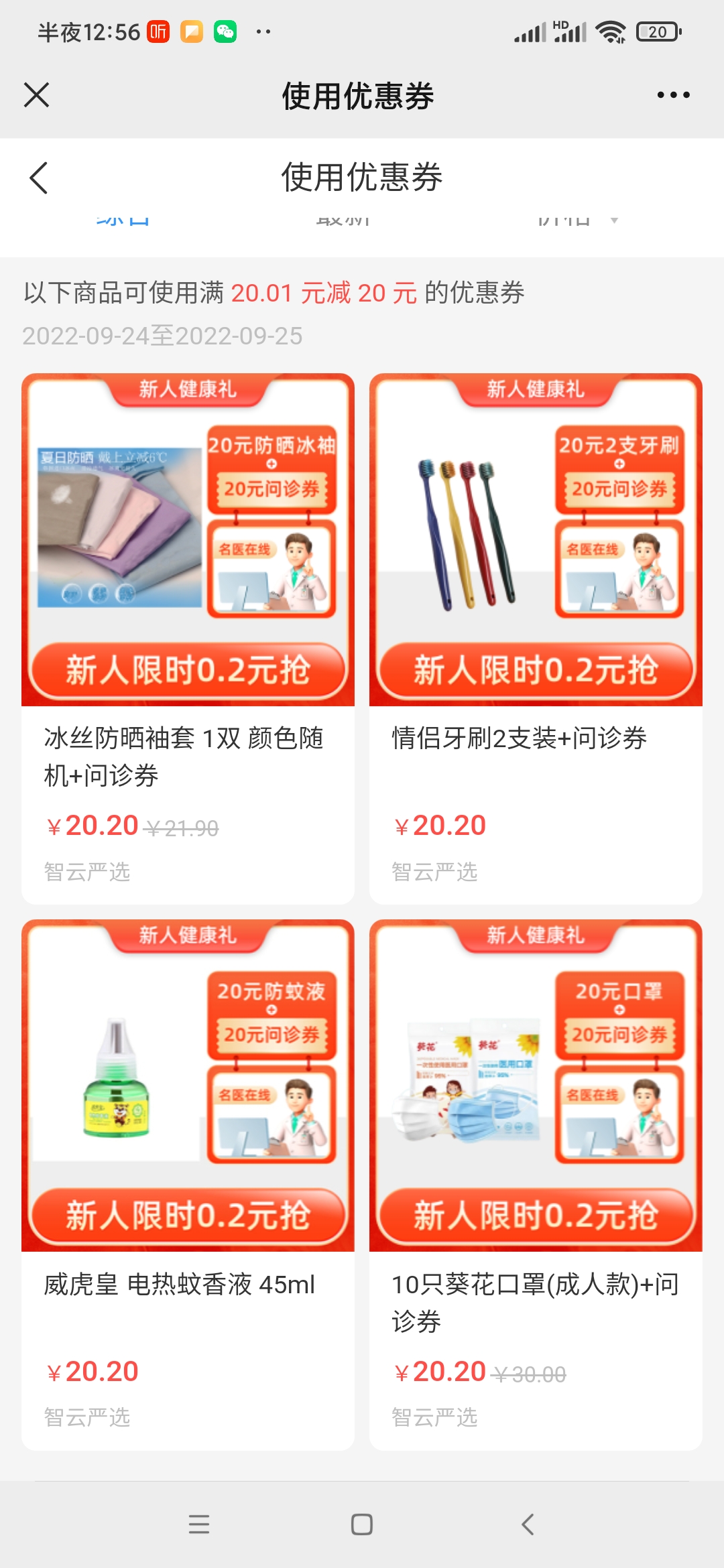Open the 冰丝防晒袖套 product card
724x1568 pixels.
click(188, 638)
